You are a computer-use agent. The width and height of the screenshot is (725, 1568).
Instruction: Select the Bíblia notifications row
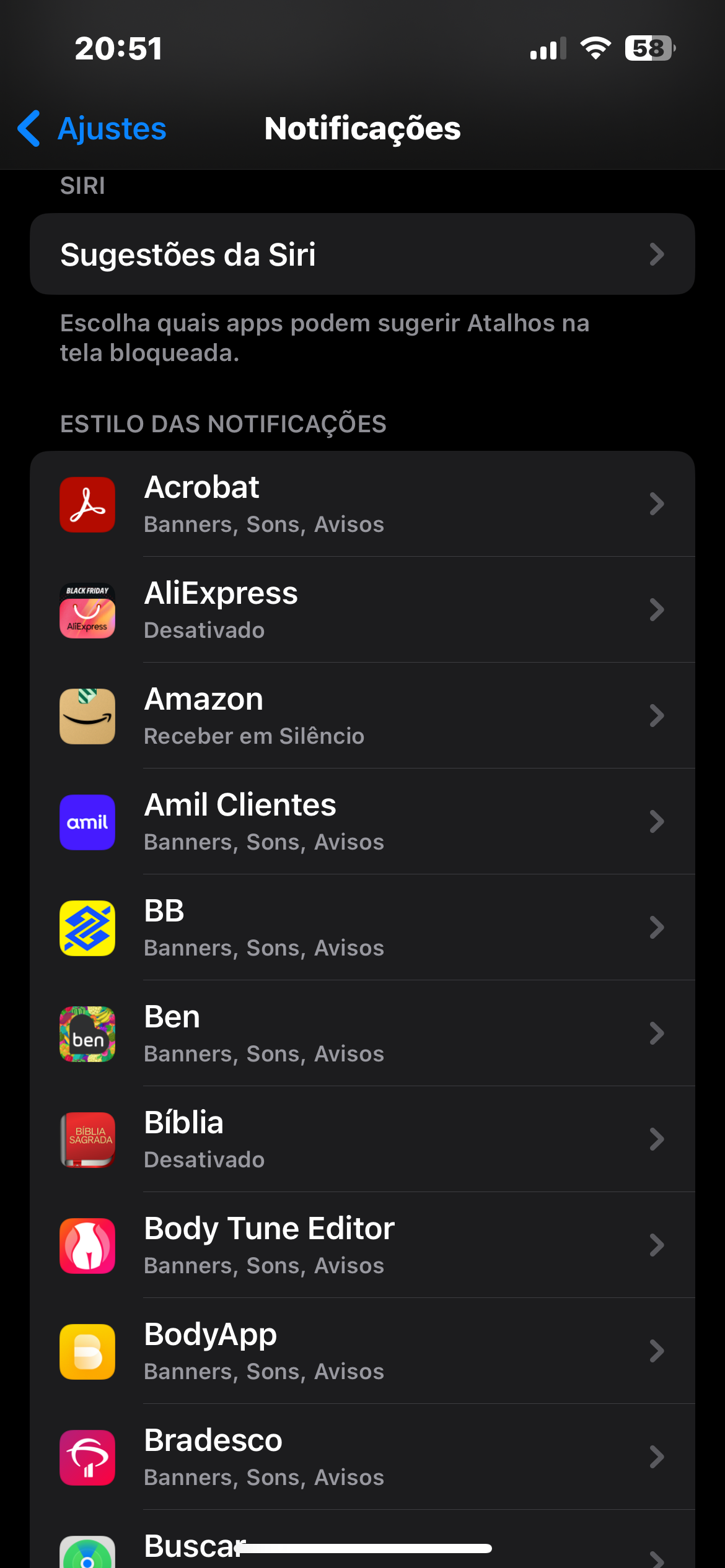[x=362, y=1139]
